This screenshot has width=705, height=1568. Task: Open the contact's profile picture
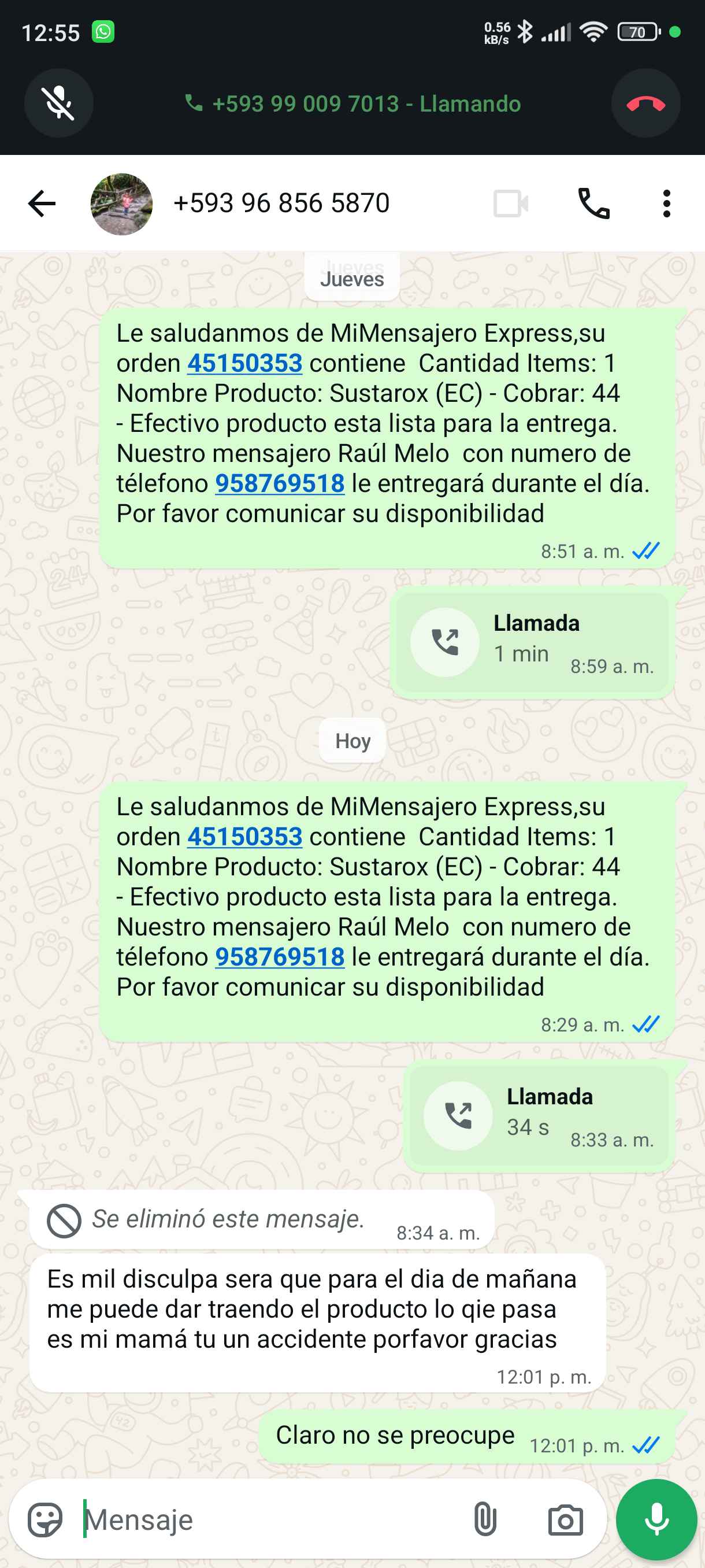click(x=121, y=204)
